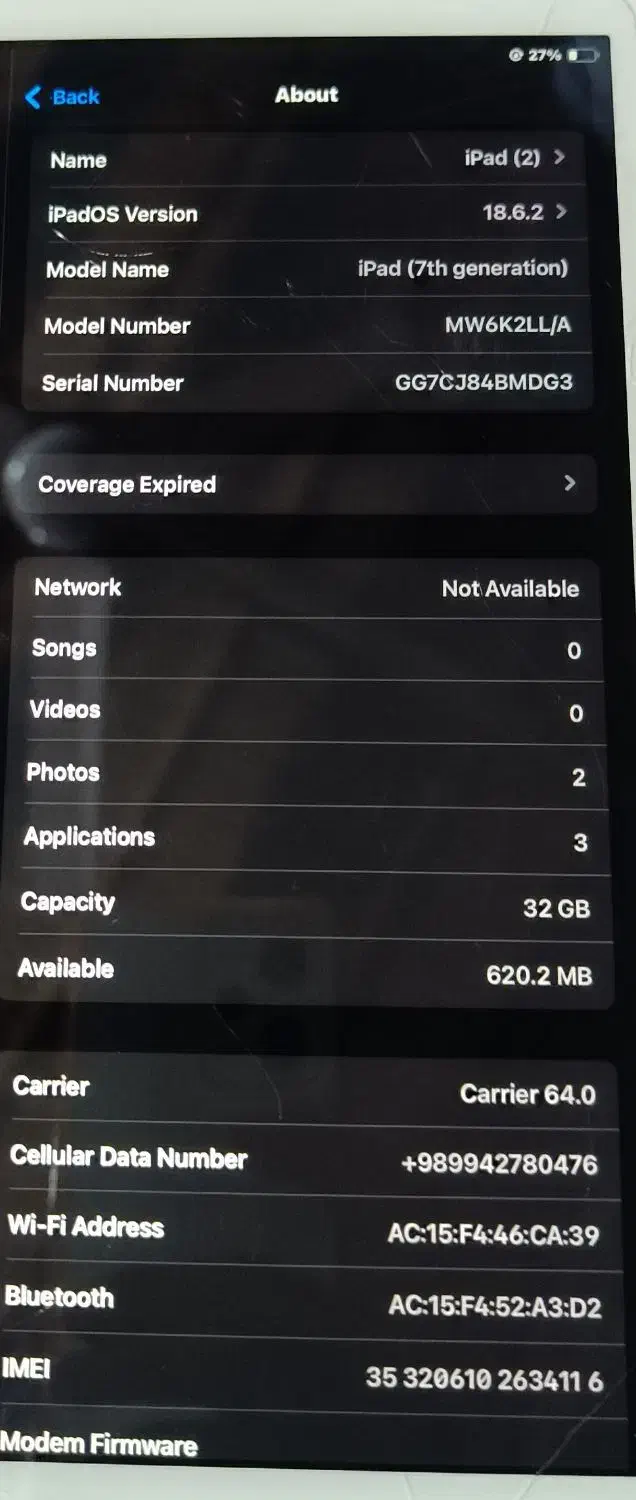Open the Coverage Expired row
The image size is (636, 1500).
(x=306, y=485)
